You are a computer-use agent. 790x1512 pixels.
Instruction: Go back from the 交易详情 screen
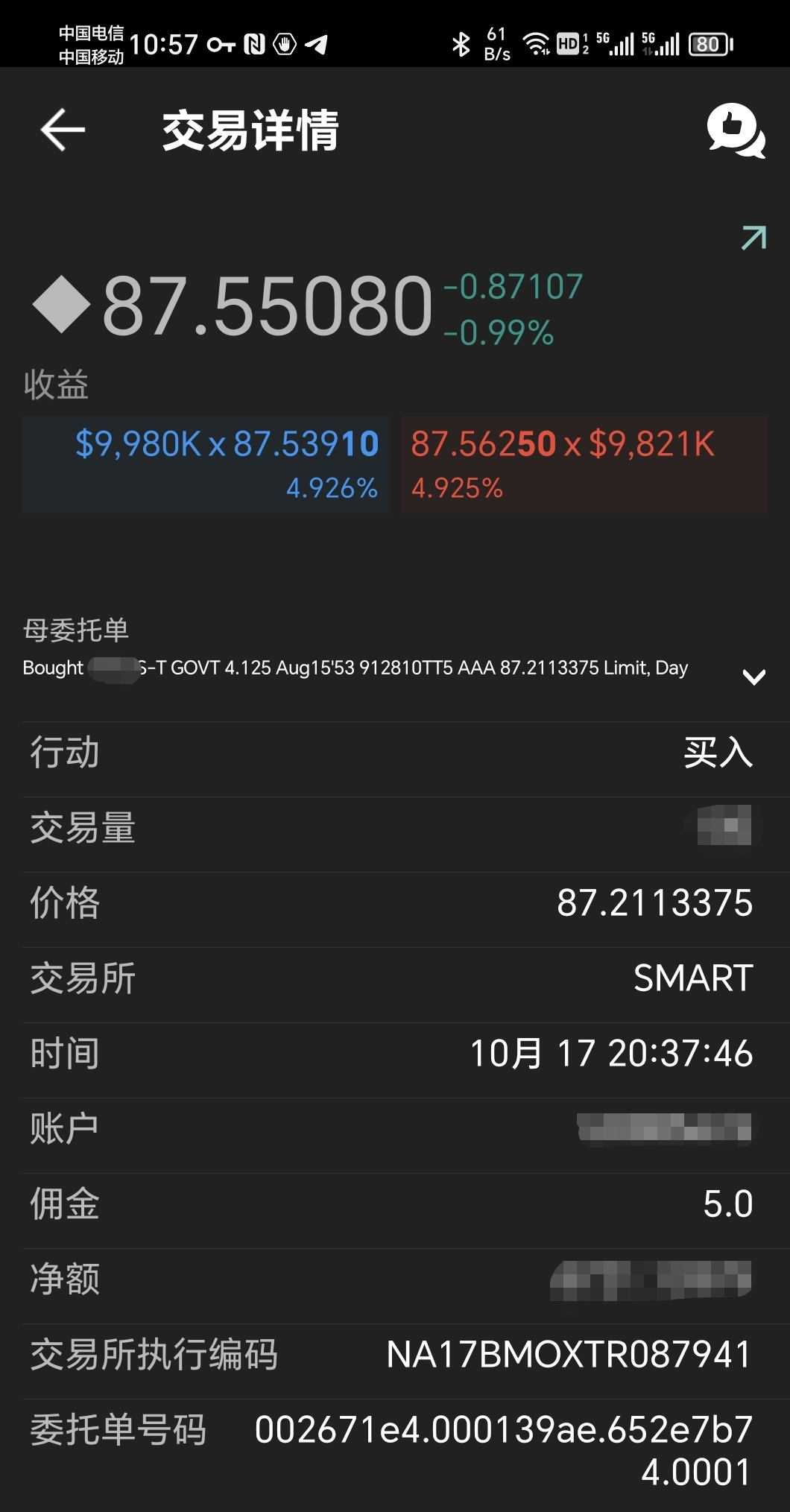pos(63,130)
